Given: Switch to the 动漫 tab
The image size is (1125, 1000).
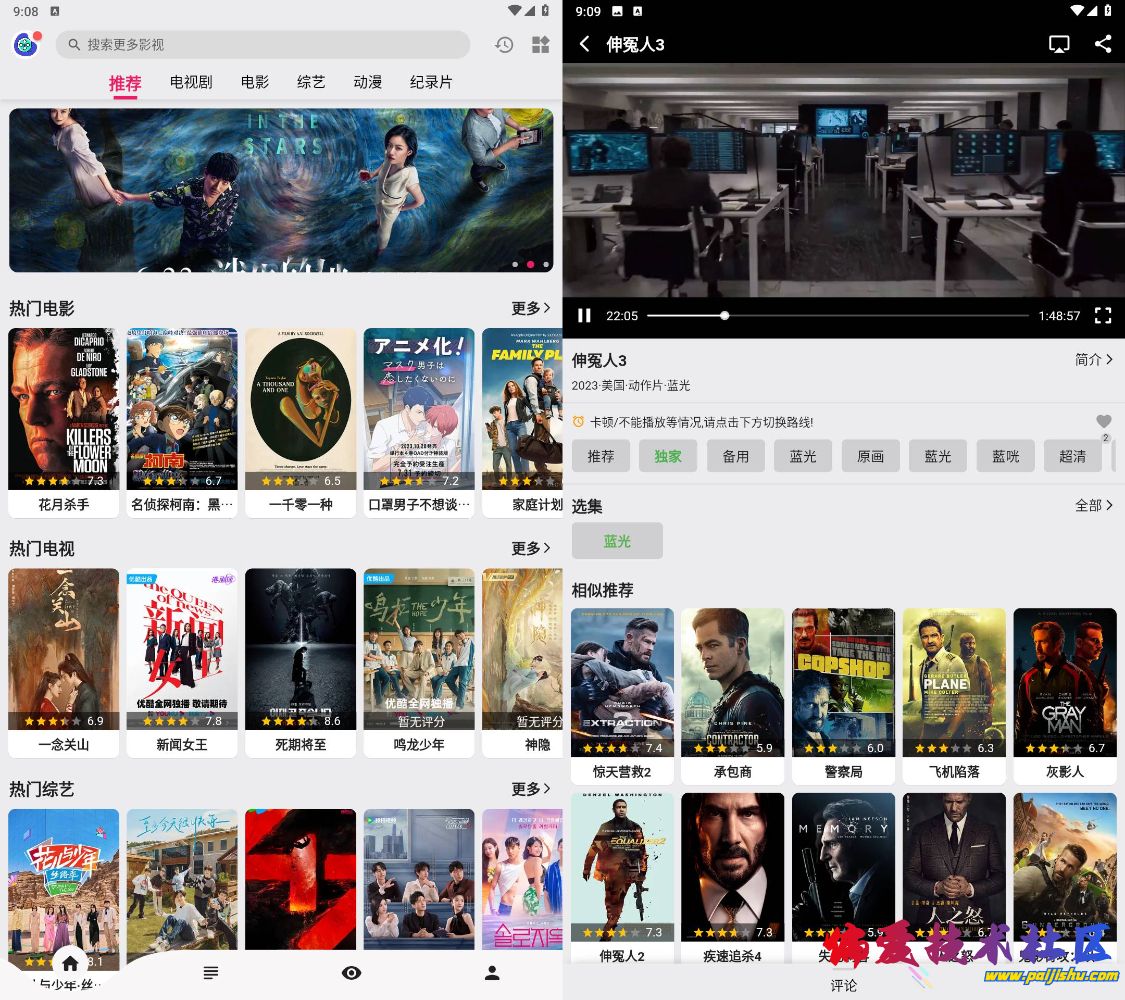Looking at the screenshot, I should click(368, 82).
